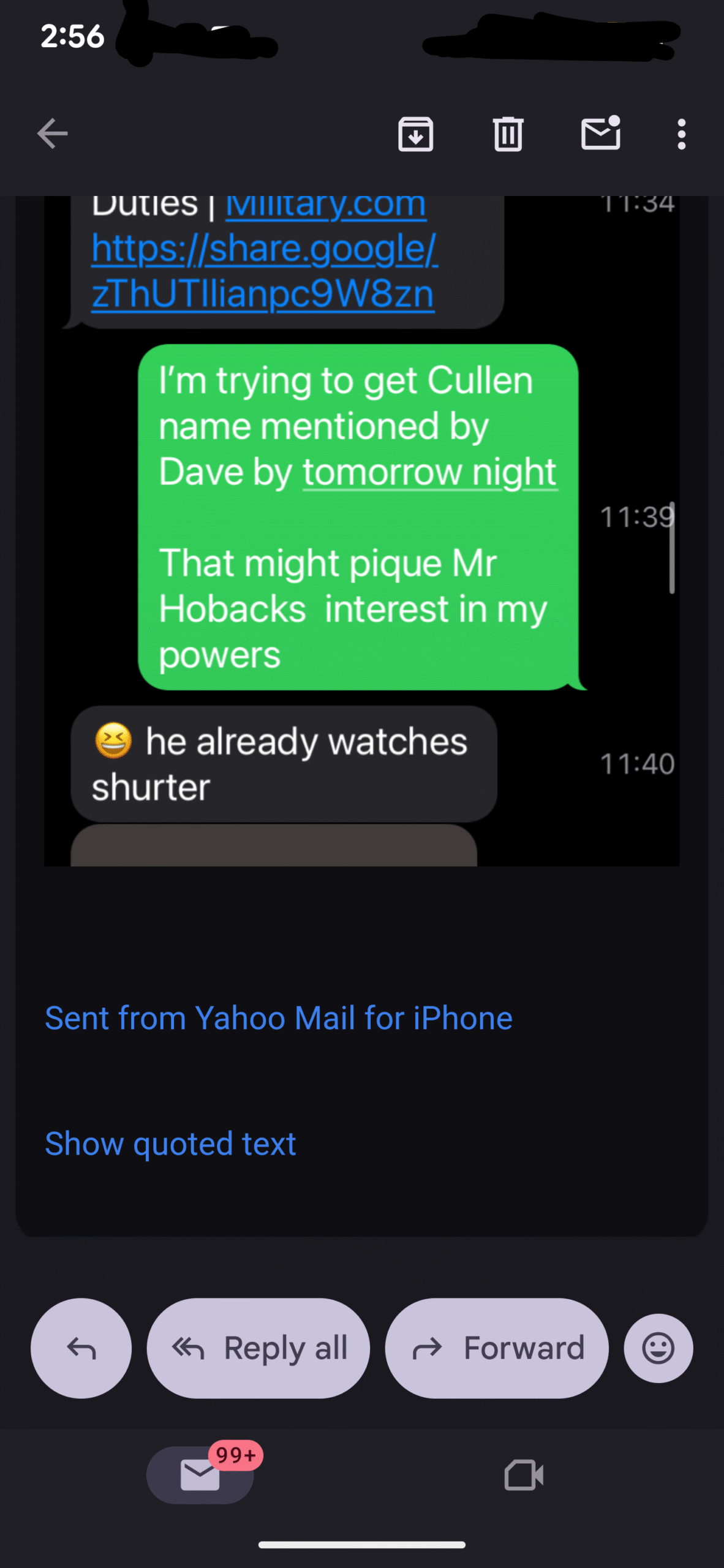The width and height of the screenshot is (724, 1568).
Task: Add an emoji reaction
Action: point(658,1348)
